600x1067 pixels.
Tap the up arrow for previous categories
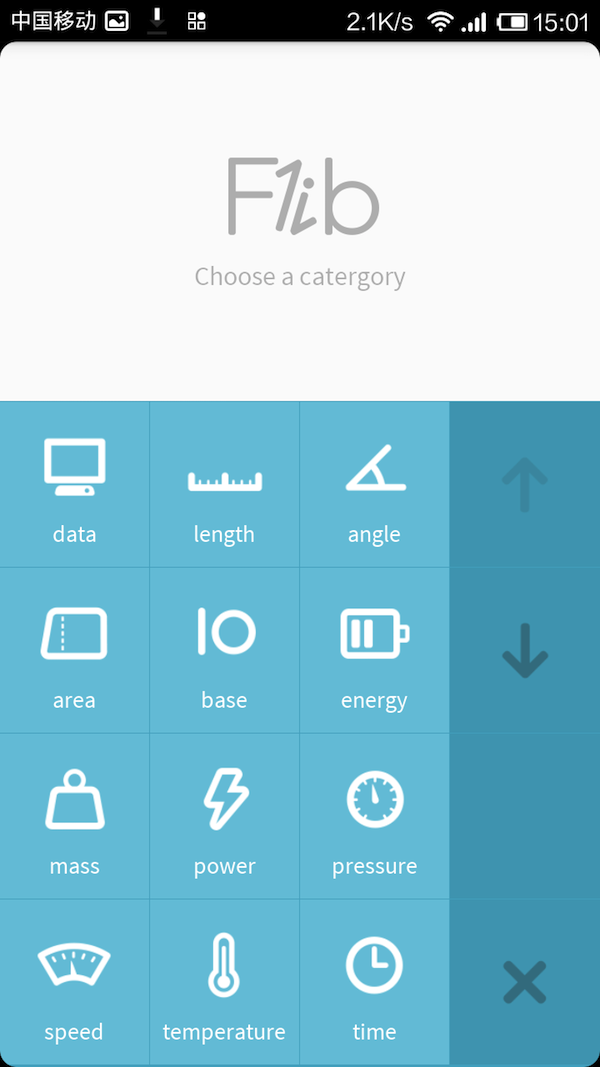(x=525, y=486)
